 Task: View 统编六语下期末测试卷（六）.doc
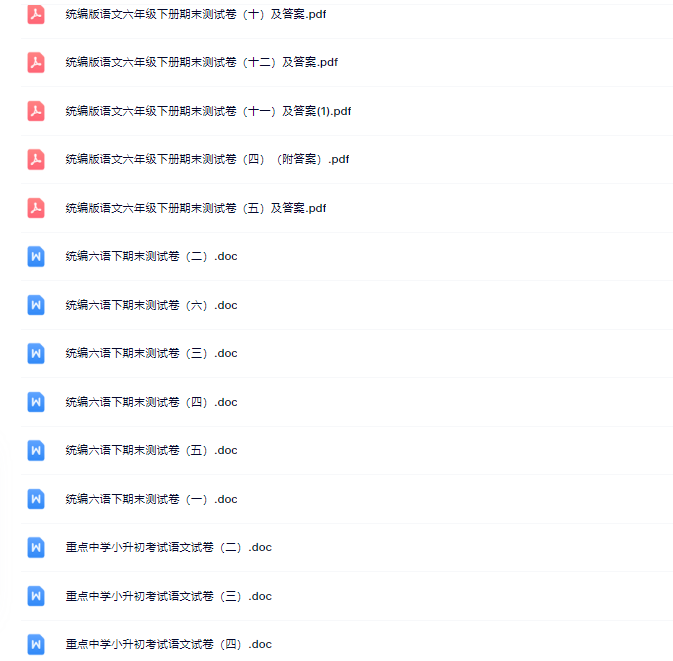[x=151, y=305]
